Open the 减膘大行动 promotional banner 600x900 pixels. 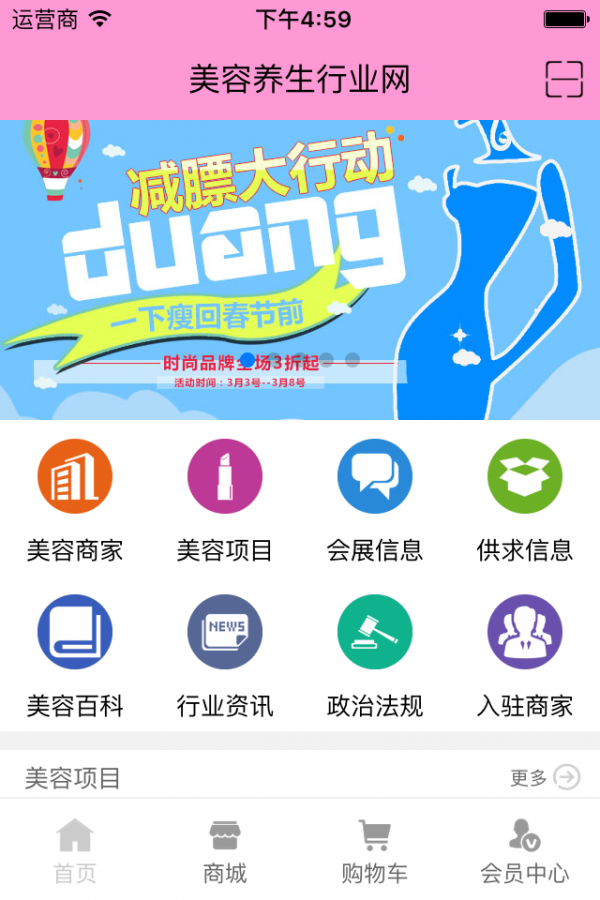click(300, 270)
